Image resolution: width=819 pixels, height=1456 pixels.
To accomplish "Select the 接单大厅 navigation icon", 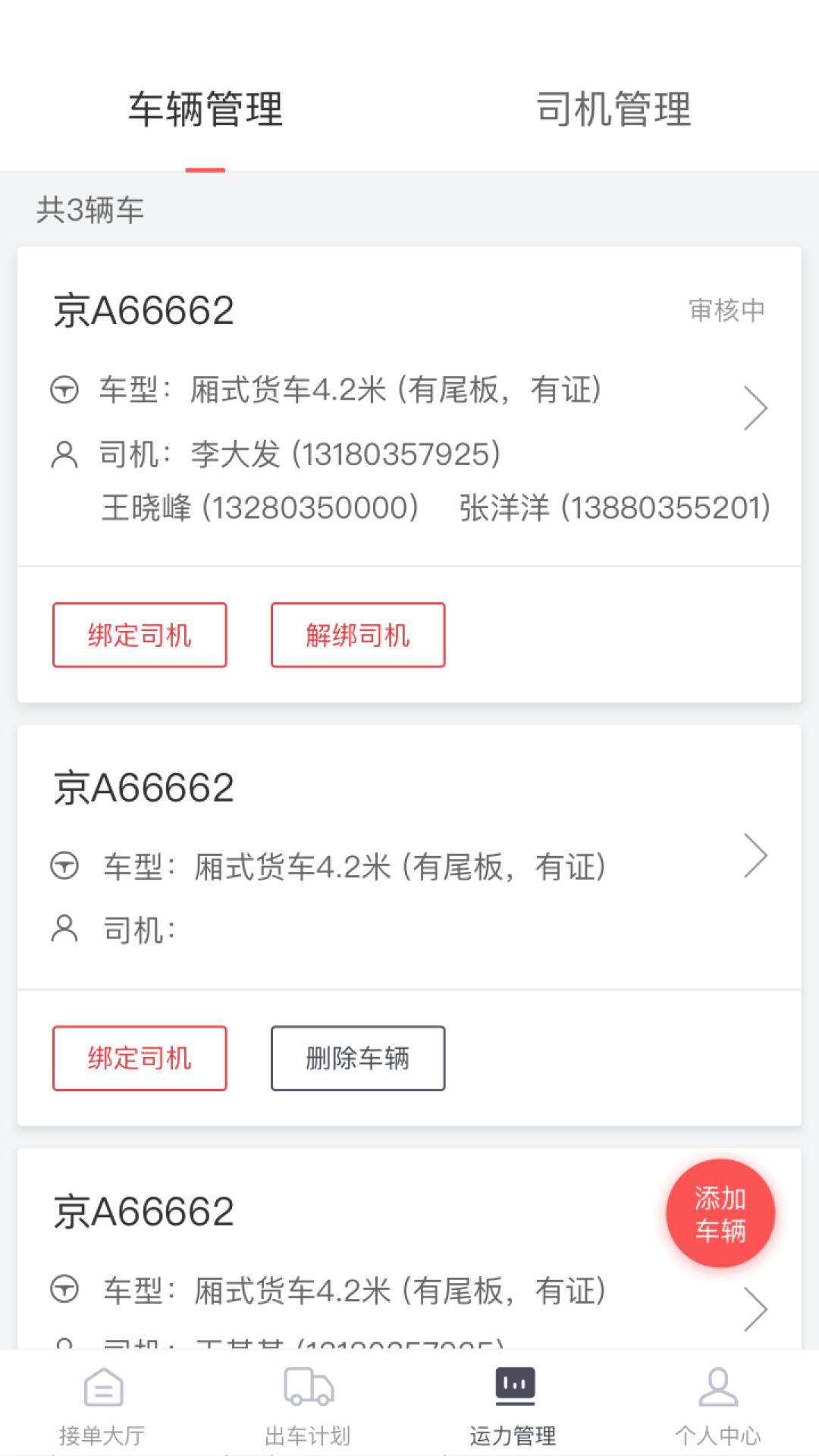I will (102, 1399).
